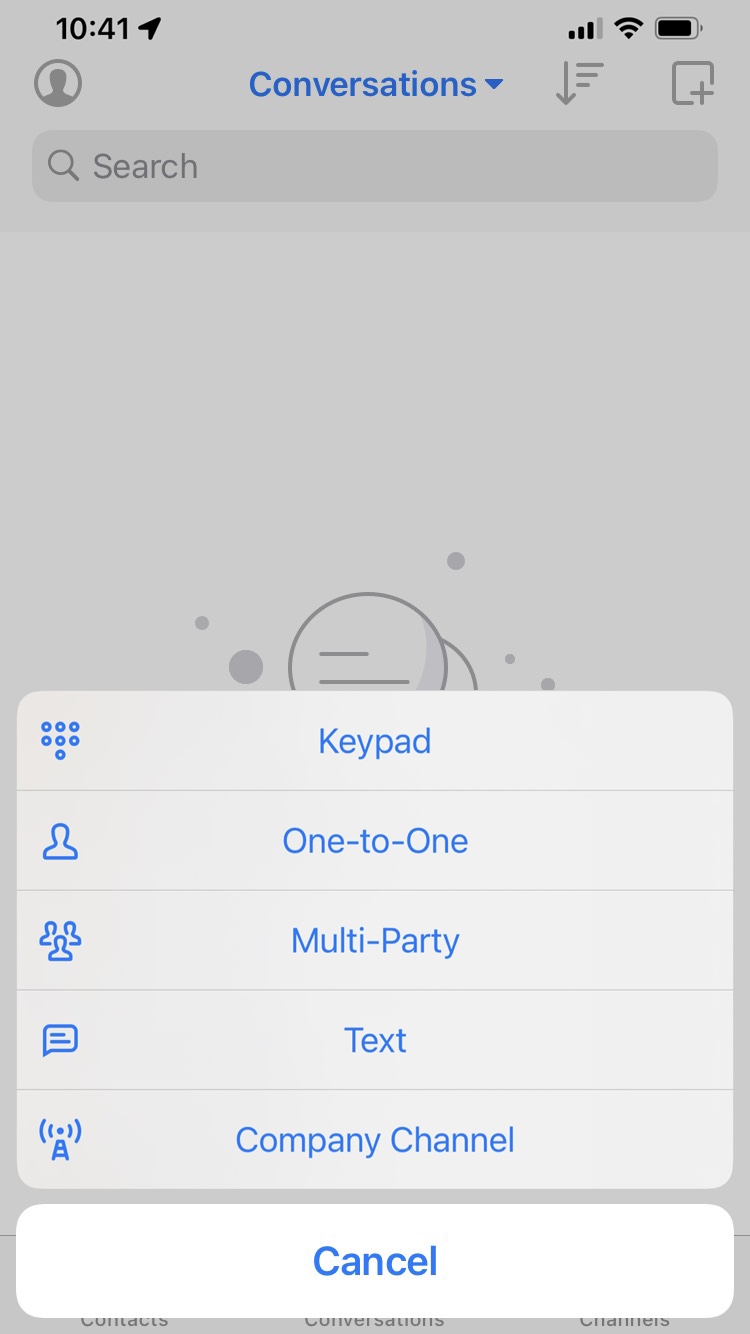Tap the new conversation plus icon
This screenshot has height=1334, width=750.
[692, 84]
